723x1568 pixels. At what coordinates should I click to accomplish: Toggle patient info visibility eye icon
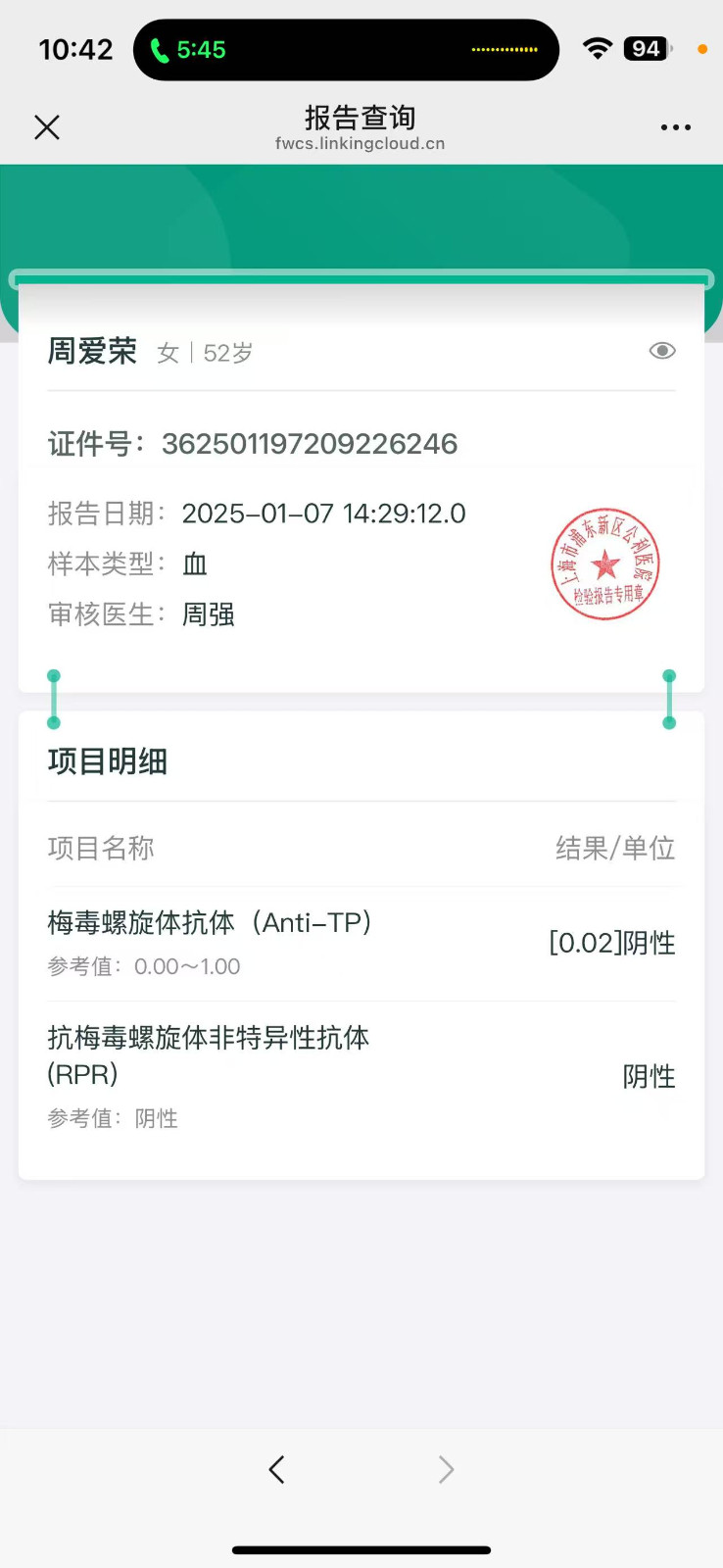click(662, 351)
